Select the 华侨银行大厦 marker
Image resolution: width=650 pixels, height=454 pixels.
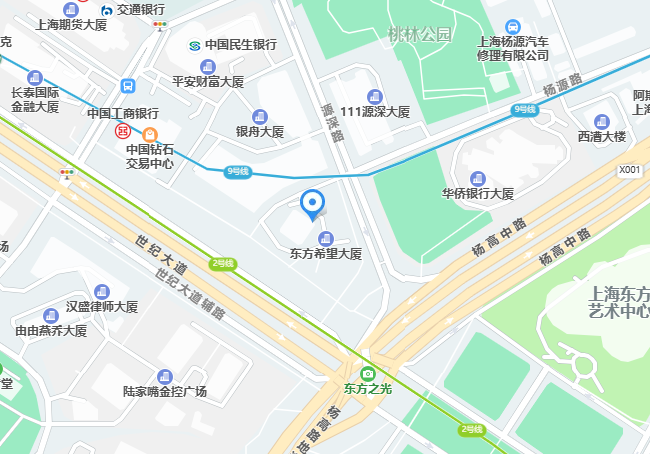(x=478, y=177)
